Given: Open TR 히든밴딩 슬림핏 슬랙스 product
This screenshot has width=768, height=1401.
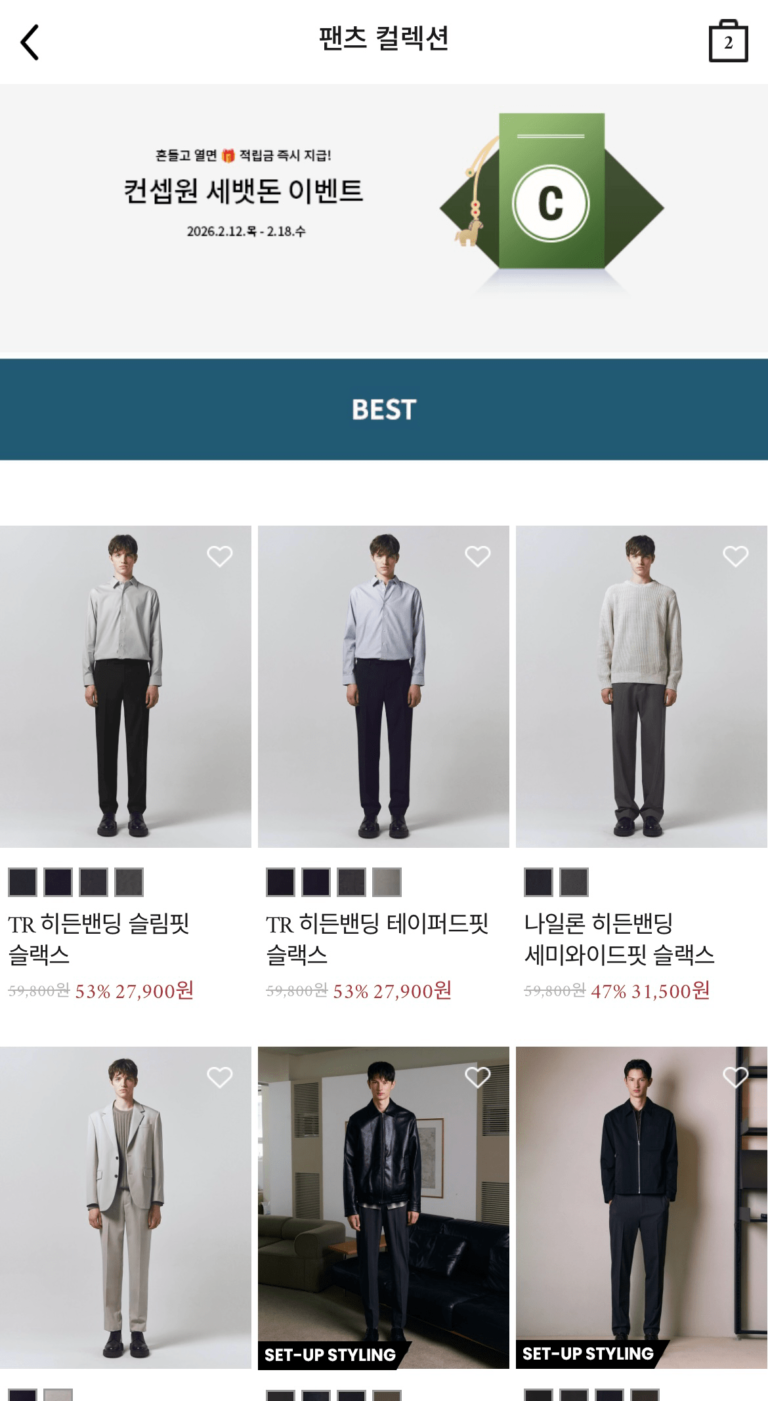Looking at the screenshot, I should coord(125,686).
